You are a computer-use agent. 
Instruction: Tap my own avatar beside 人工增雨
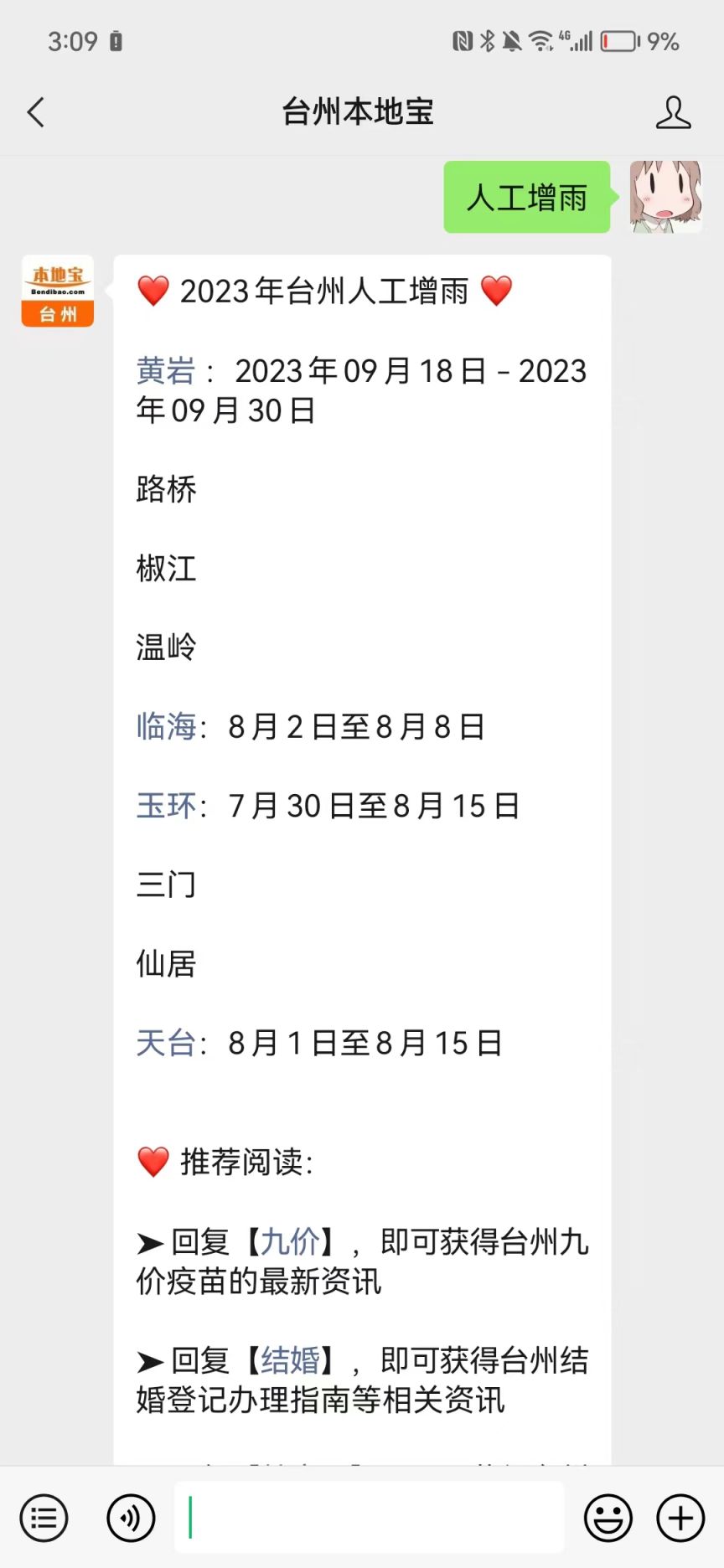click(665, 197)
